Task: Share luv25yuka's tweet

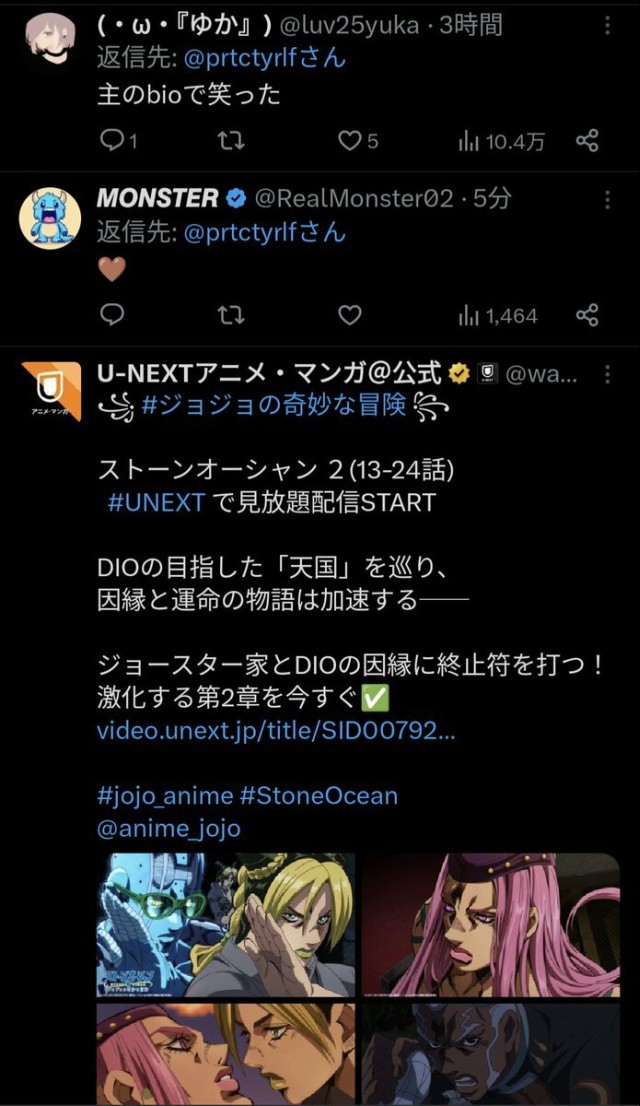Action: coord(588,141)
